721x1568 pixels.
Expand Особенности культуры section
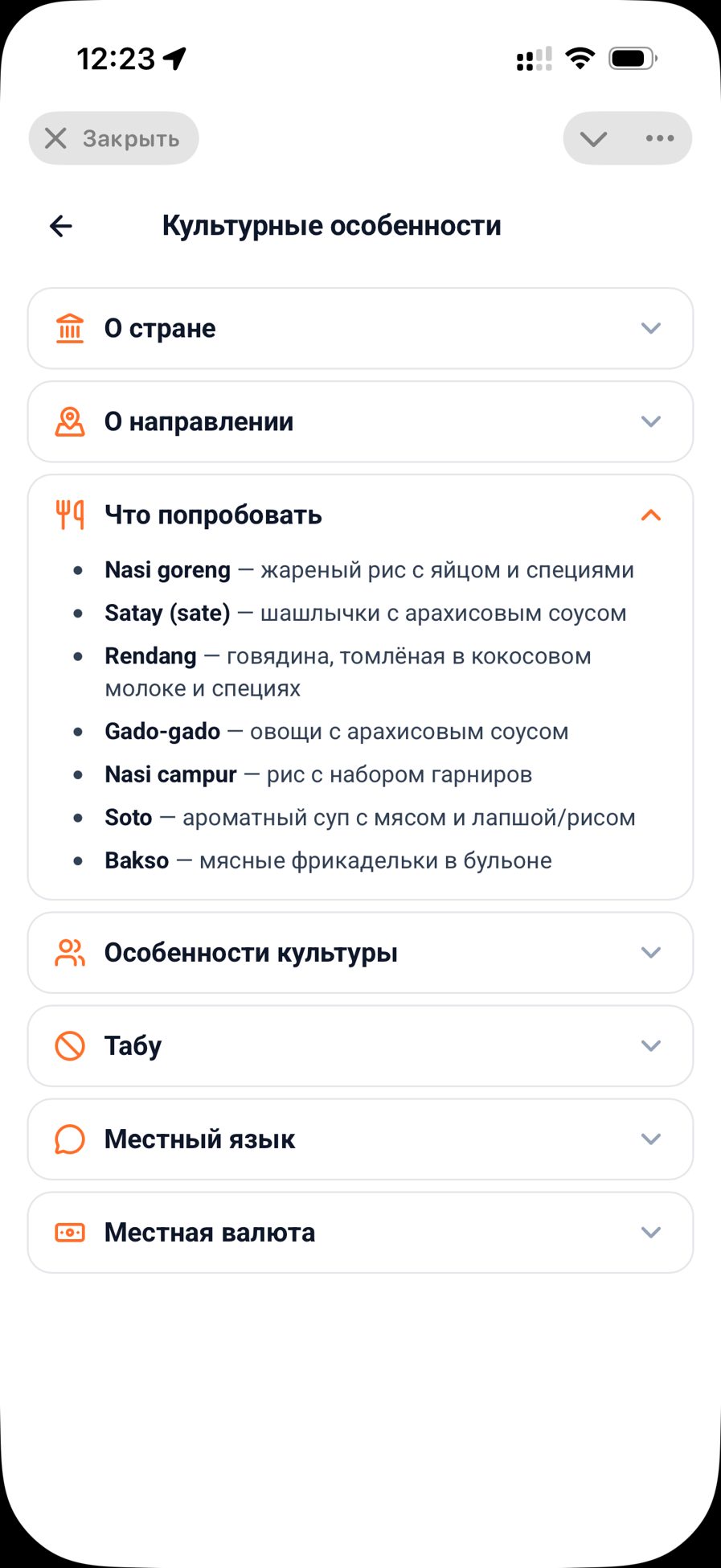(x=360, y=953)
